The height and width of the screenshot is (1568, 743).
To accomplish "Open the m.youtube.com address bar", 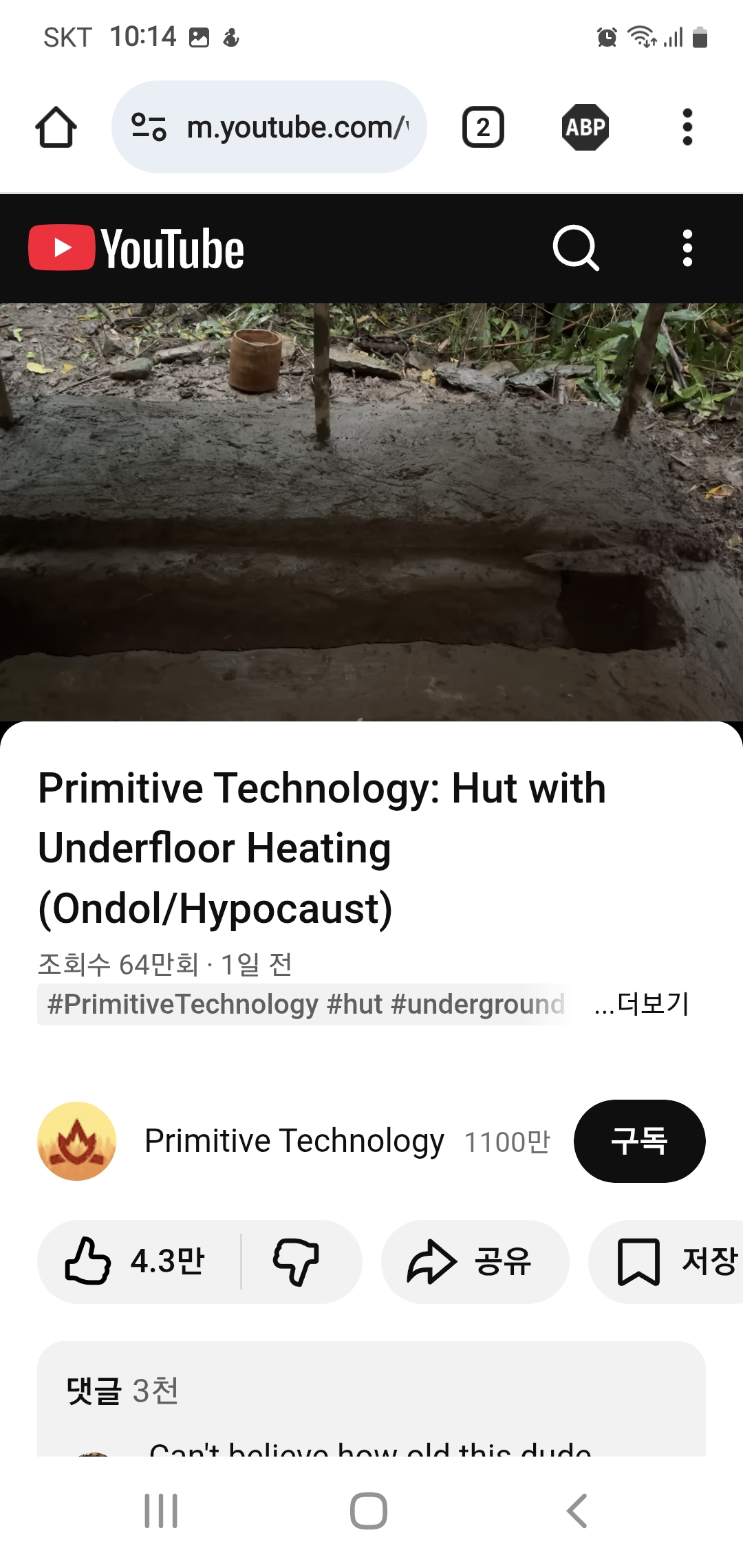I will 269,127.
